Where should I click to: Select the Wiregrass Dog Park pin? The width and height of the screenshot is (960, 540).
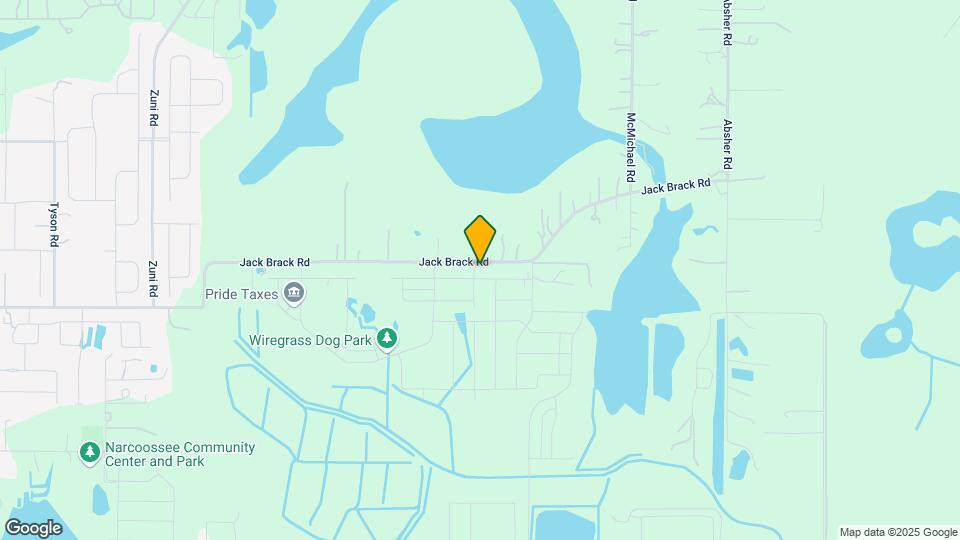point(388,340)
